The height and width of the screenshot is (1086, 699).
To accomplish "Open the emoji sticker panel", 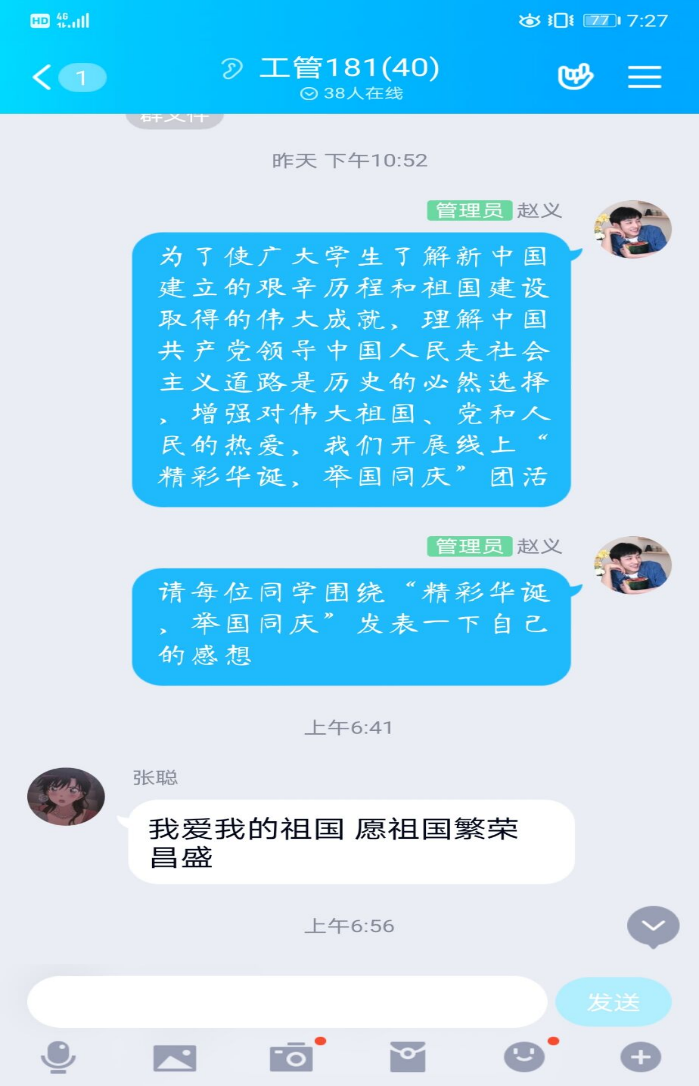I will pos(524,1057).
